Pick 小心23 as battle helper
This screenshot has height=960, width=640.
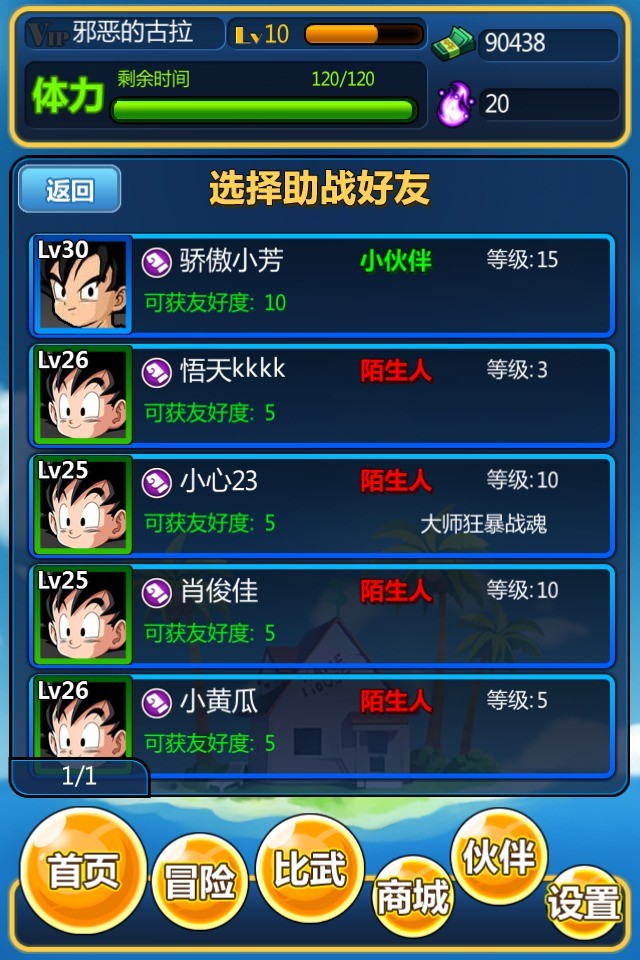pos(322,505)
